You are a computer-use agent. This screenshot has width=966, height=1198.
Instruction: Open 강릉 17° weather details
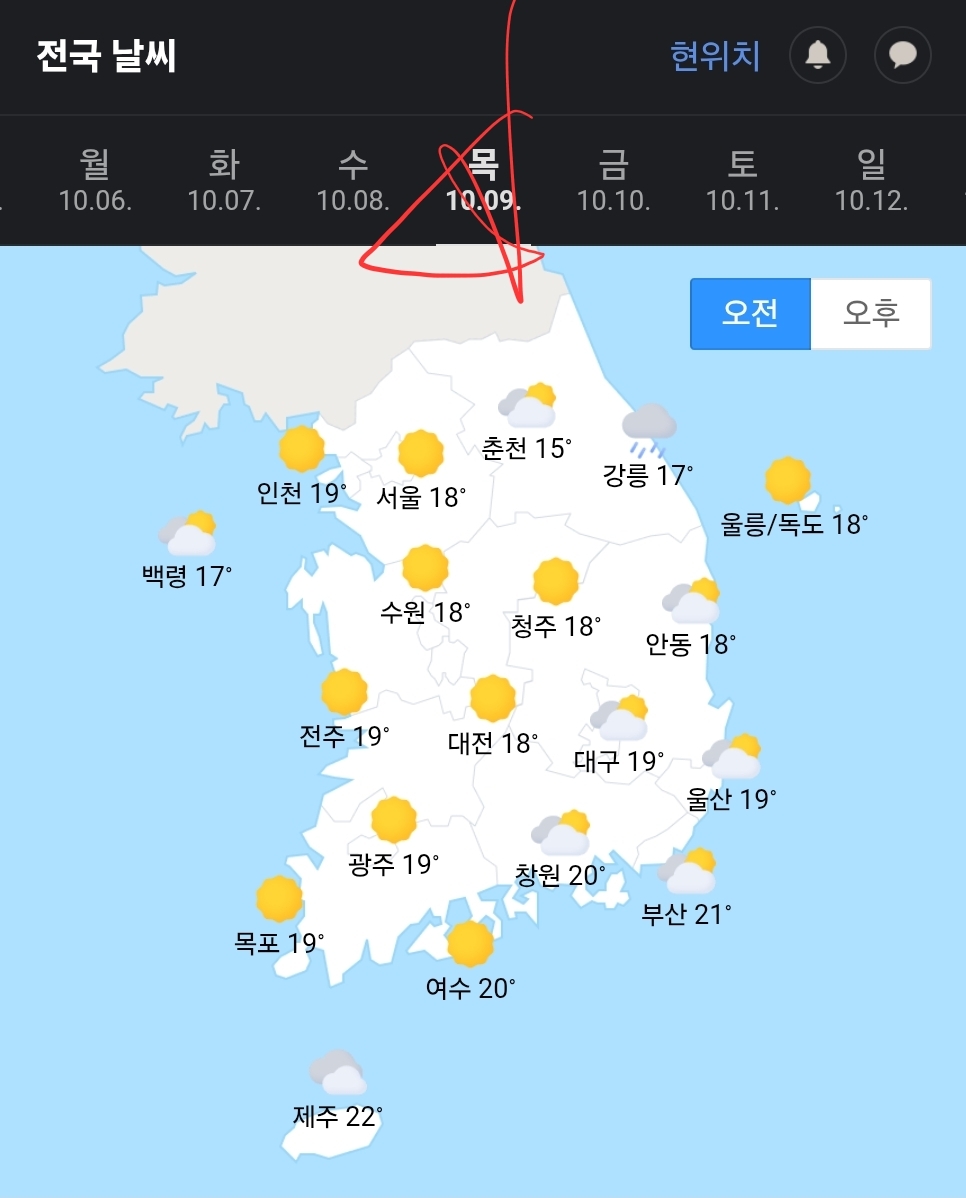[x=648, y=448]
